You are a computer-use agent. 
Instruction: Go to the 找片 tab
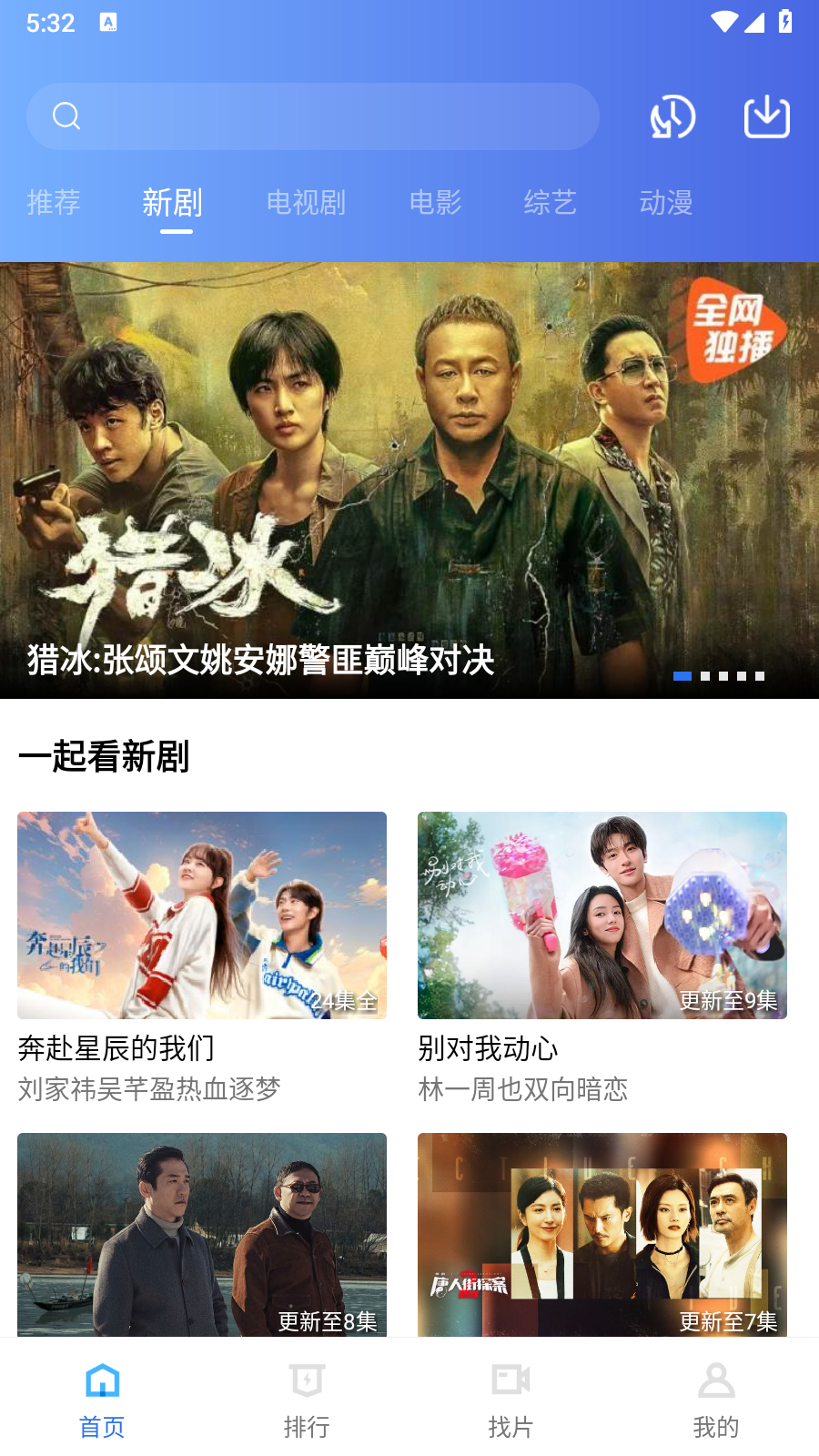coord(511,1400)
